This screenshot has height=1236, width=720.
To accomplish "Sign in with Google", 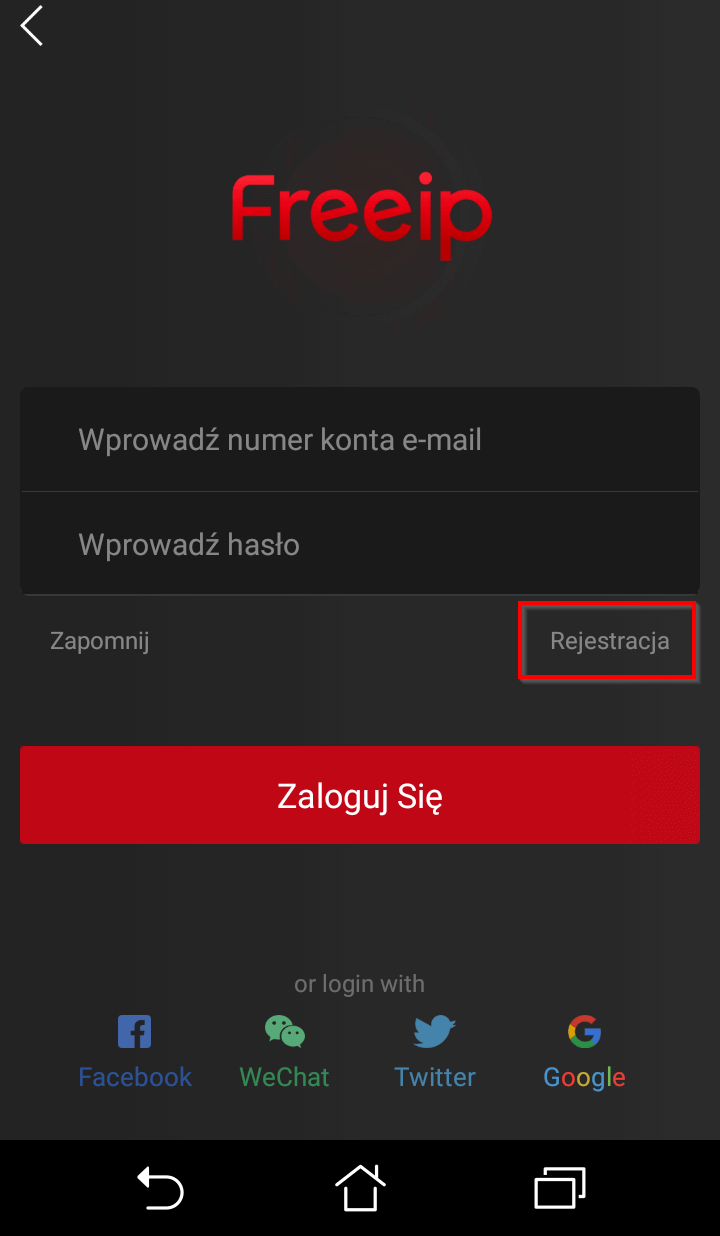I will pyautogui.click(x=584, y=1052).
